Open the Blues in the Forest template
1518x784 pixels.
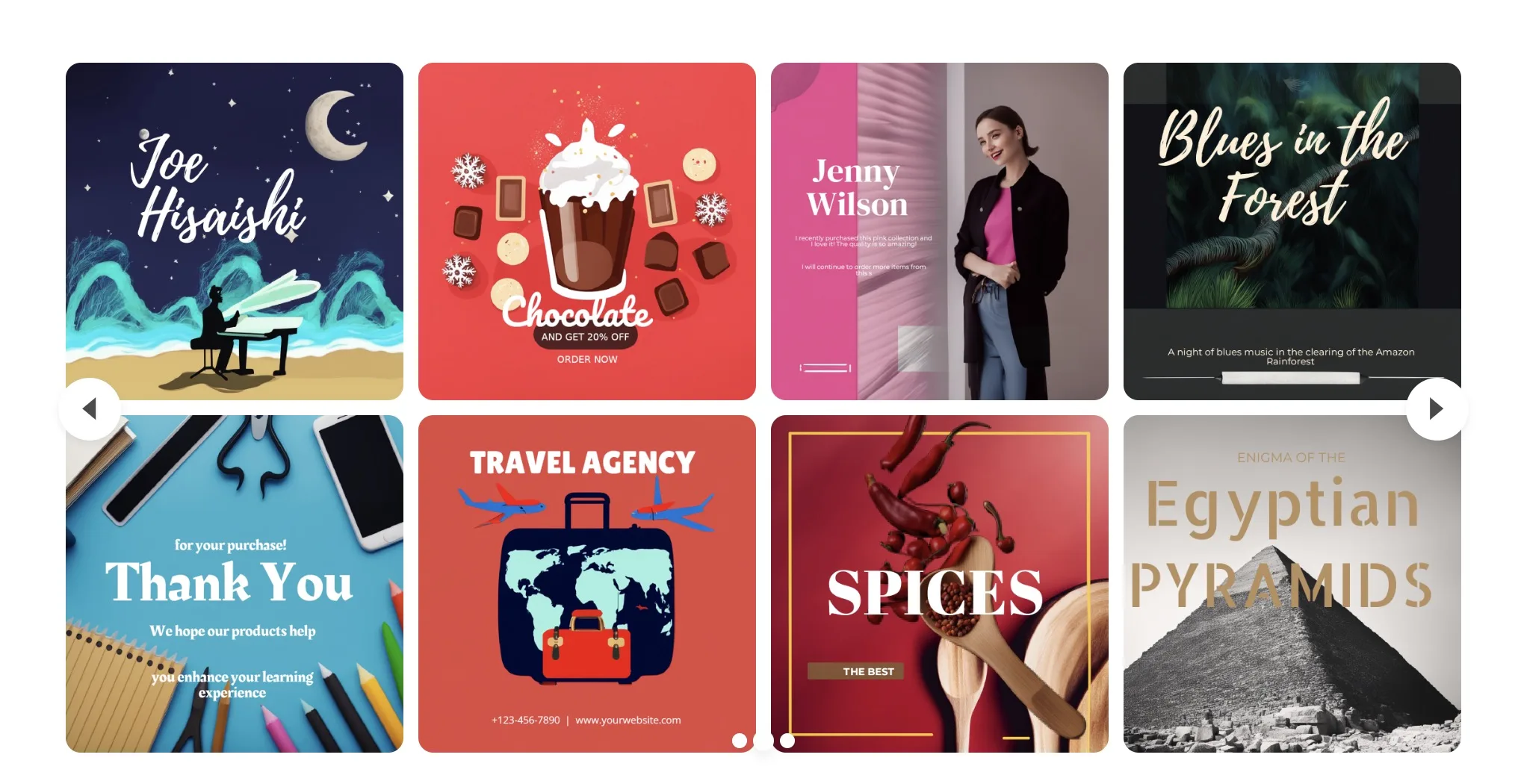(1292, 231)
